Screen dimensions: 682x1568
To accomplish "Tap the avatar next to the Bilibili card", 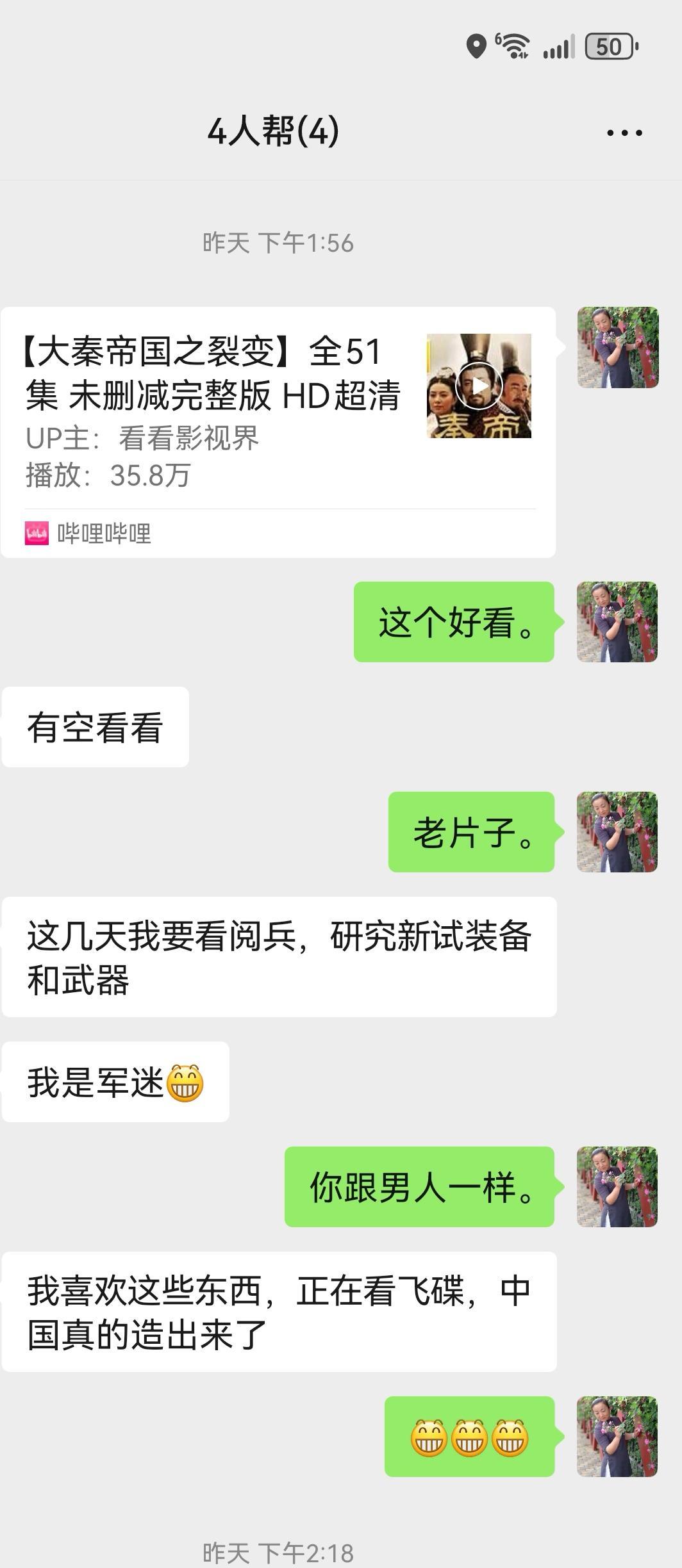I will [617, 348].
